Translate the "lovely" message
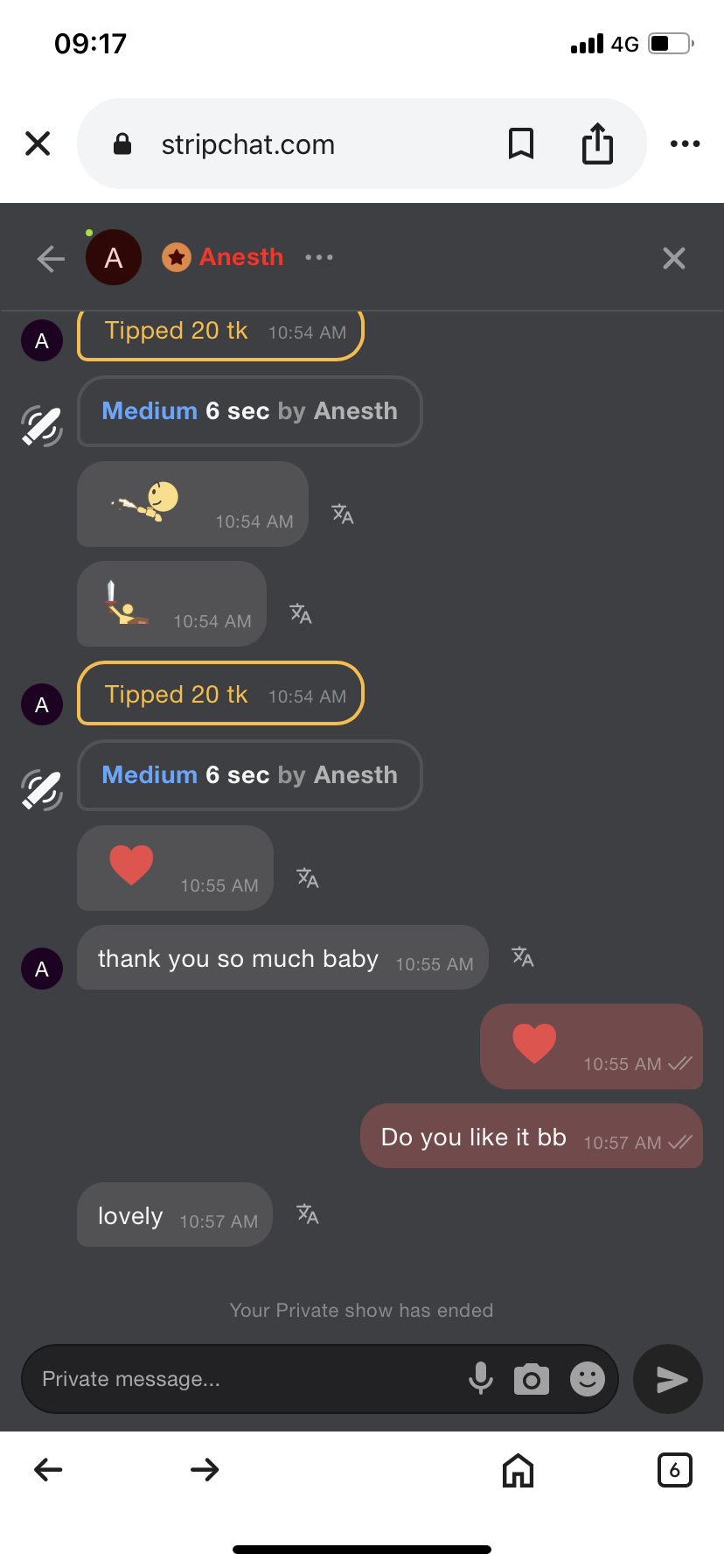The height and width of the screenshot is (1568, 724). click(308, 1214)
